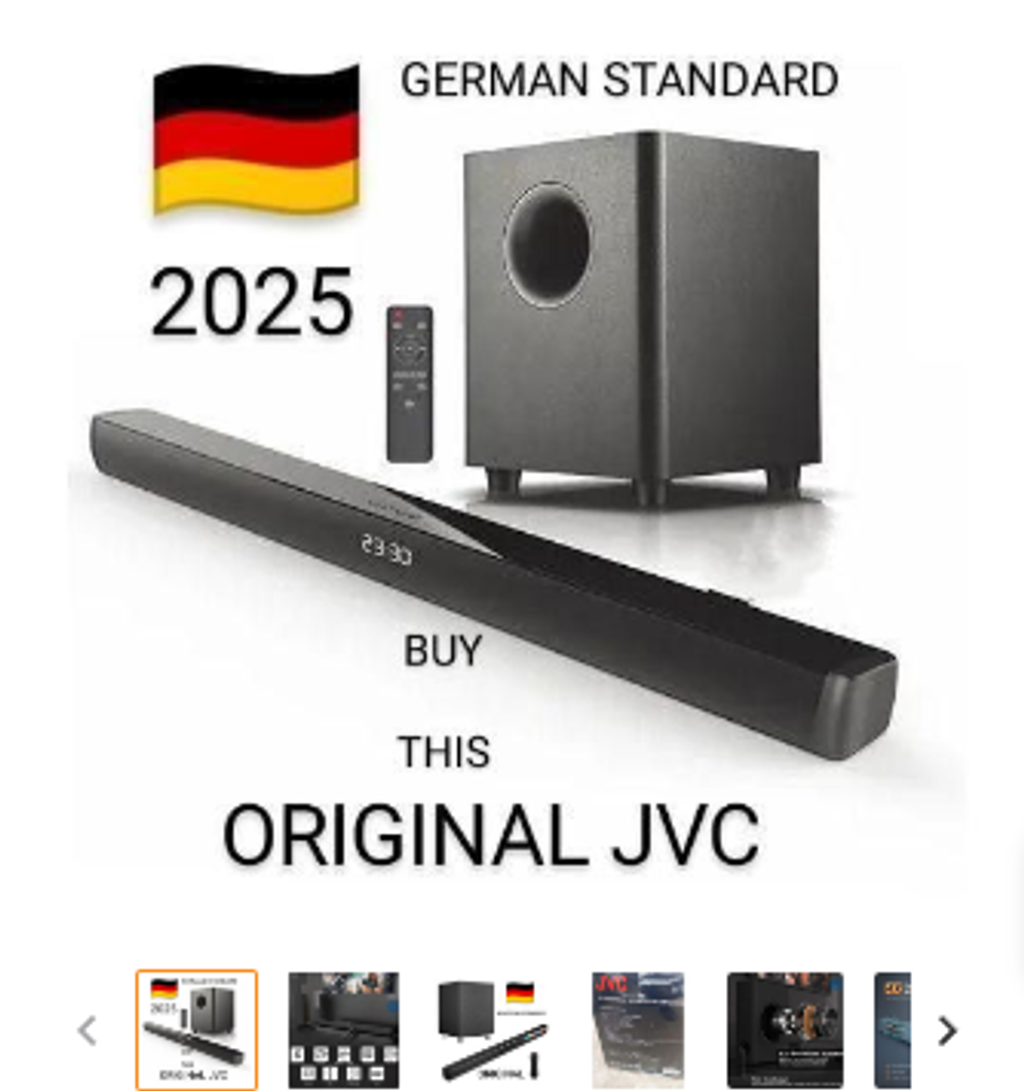Image resolution: width=1024 pixels, height=1091 pixels.
Task: Select the highlighted first thumbnail with 2025 flag
Action: (197, 1030)
